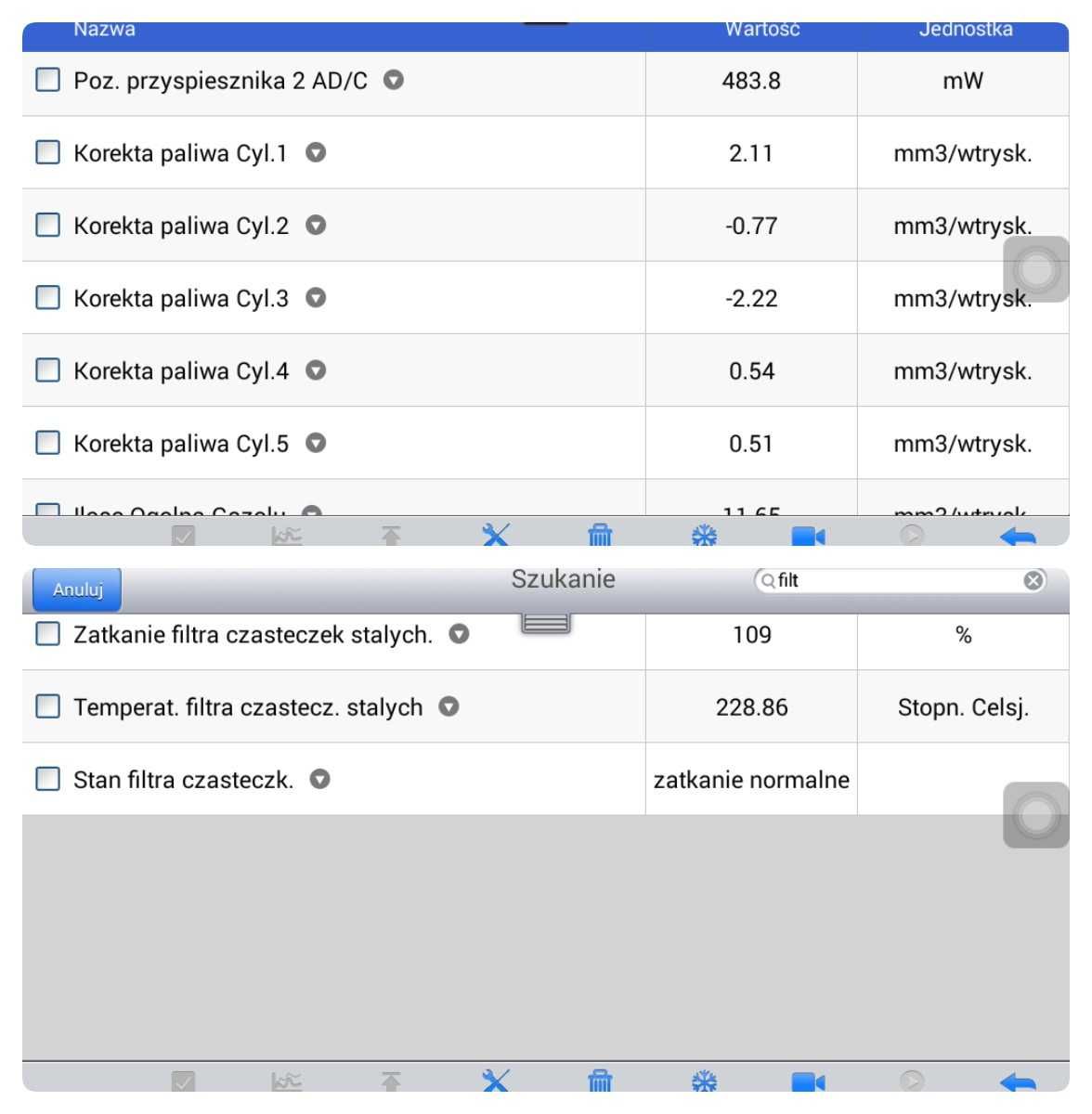Check the Poz. przyspiesznika 2 AD/C checkbox

point(47,80)
